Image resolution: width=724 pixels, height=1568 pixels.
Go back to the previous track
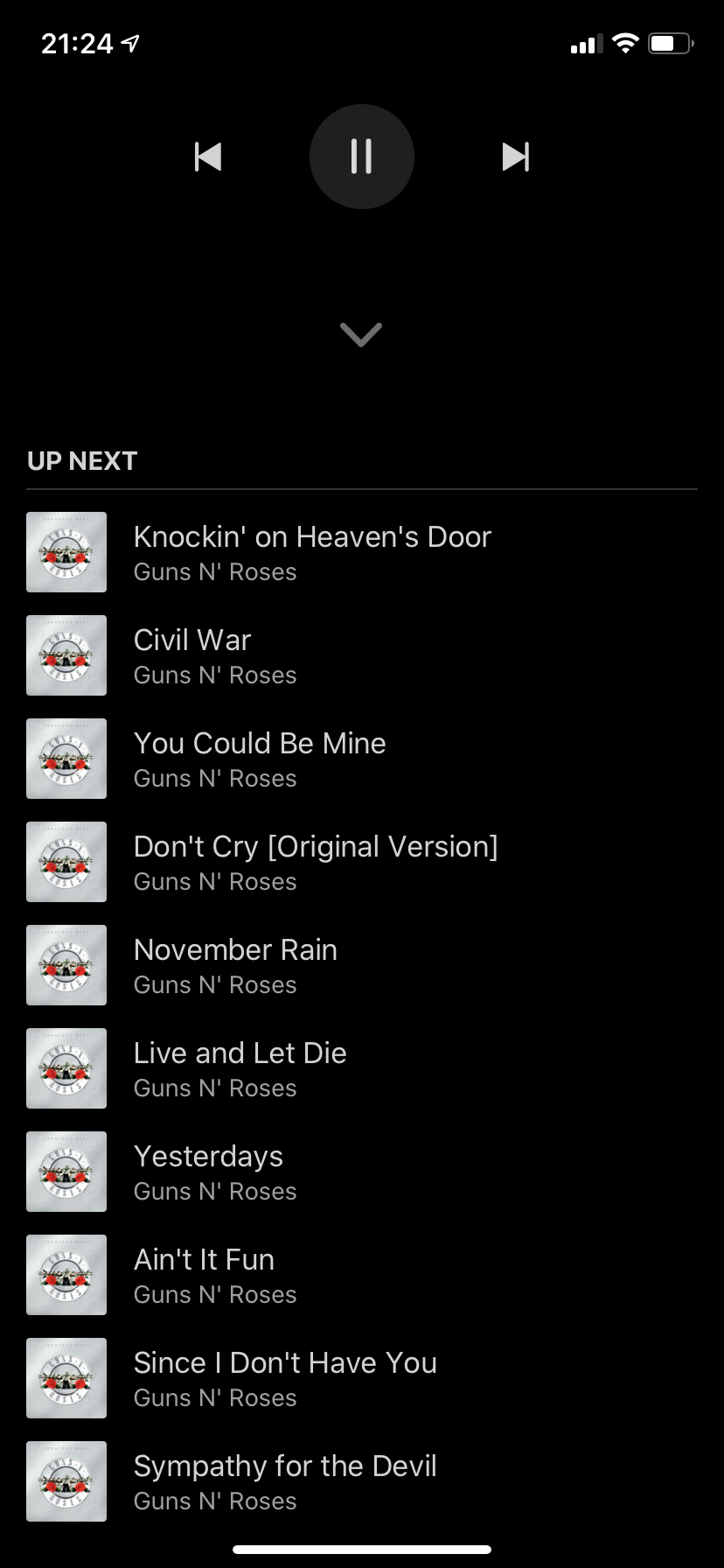tap(207, 157)
